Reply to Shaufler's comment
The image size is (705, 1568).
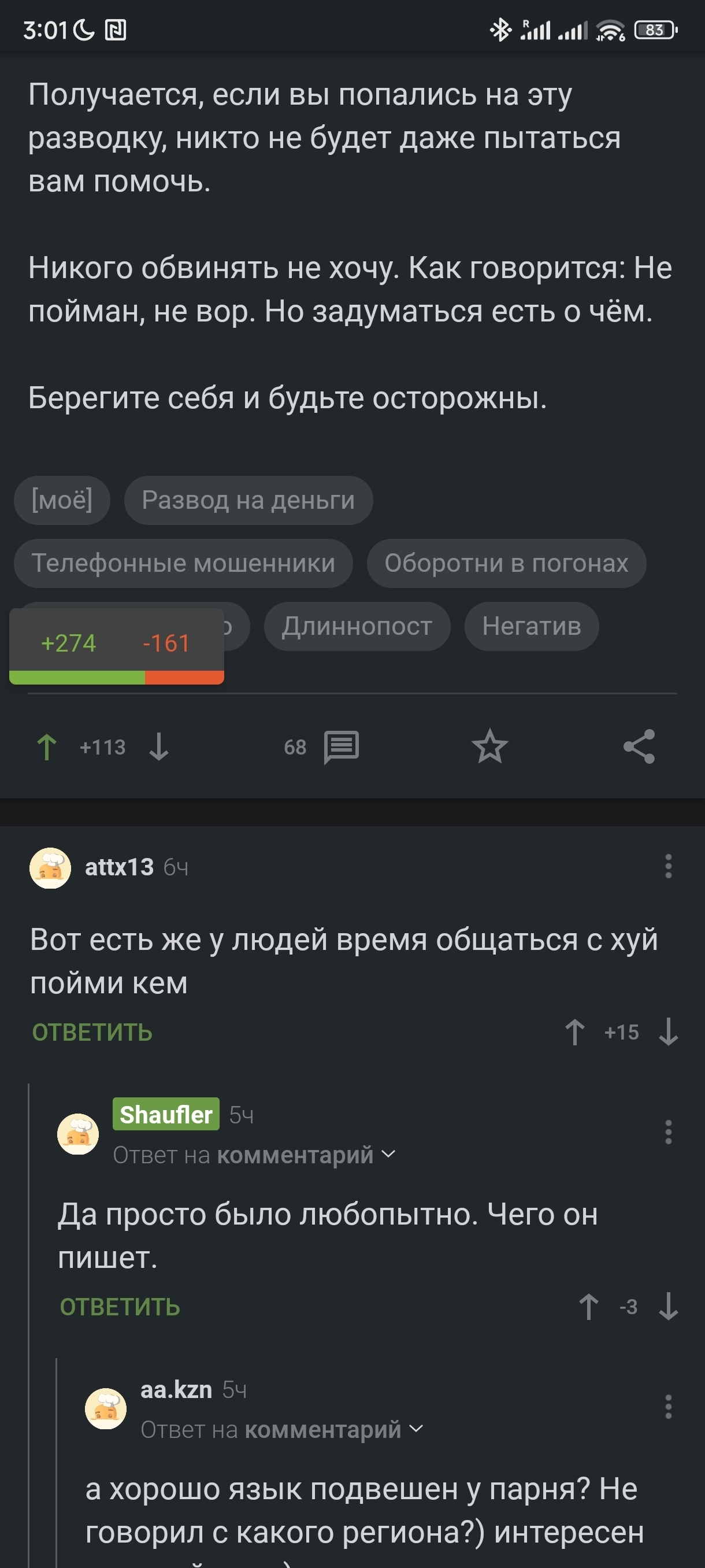(x=120, y=1307)
